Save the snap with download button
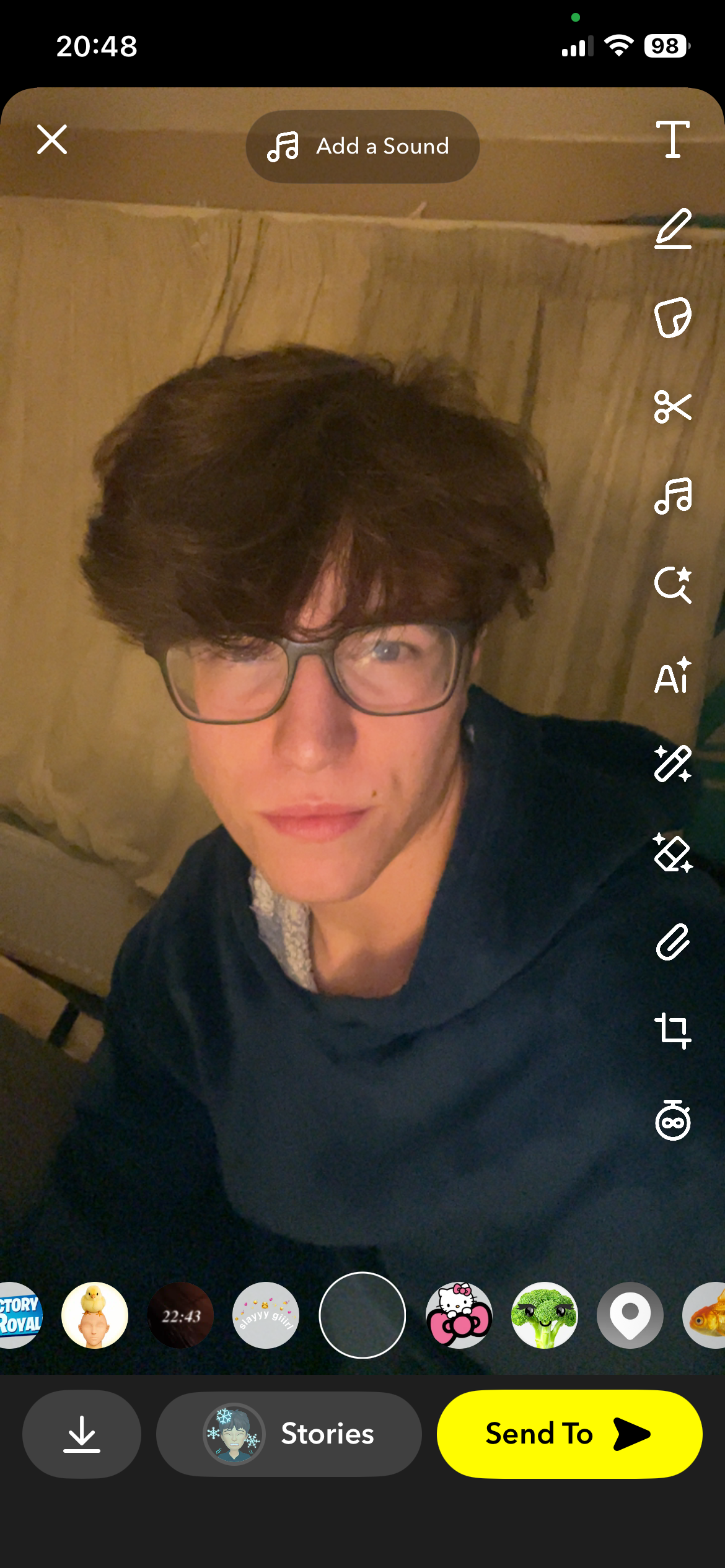 (82, 1434)
